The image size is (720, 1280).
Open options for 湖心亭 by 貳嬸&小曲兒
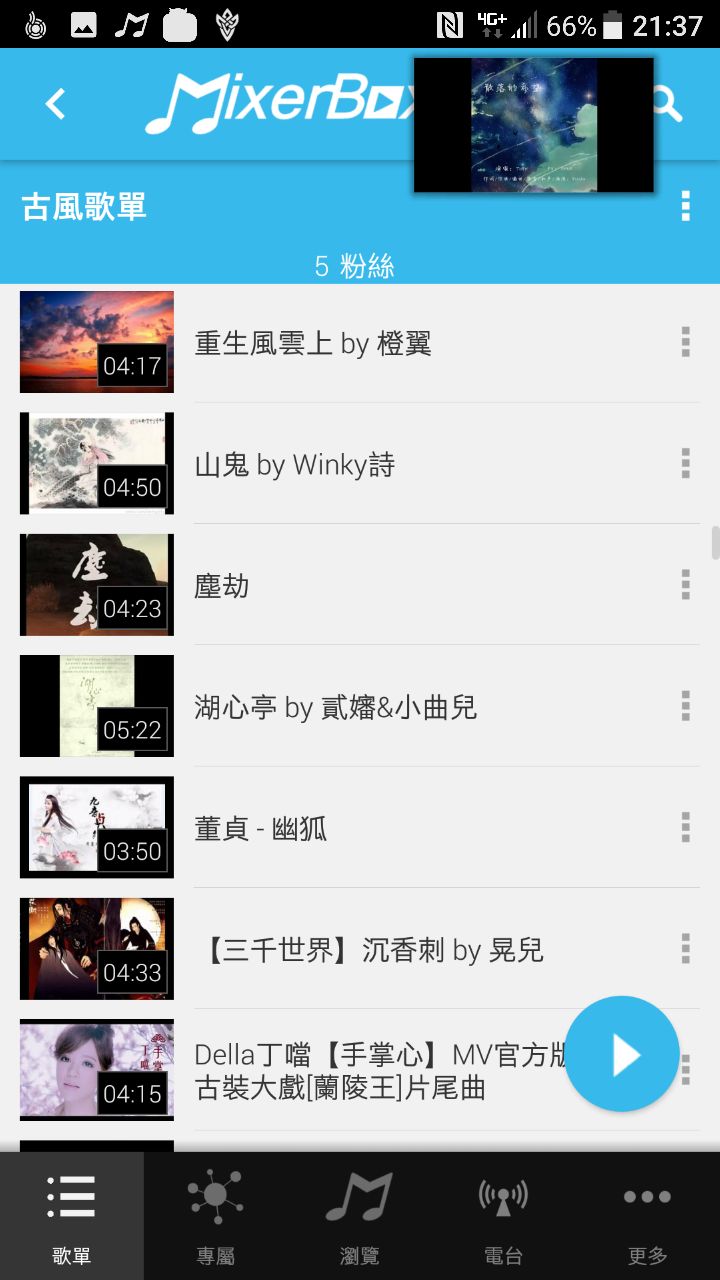pos(685,706)
